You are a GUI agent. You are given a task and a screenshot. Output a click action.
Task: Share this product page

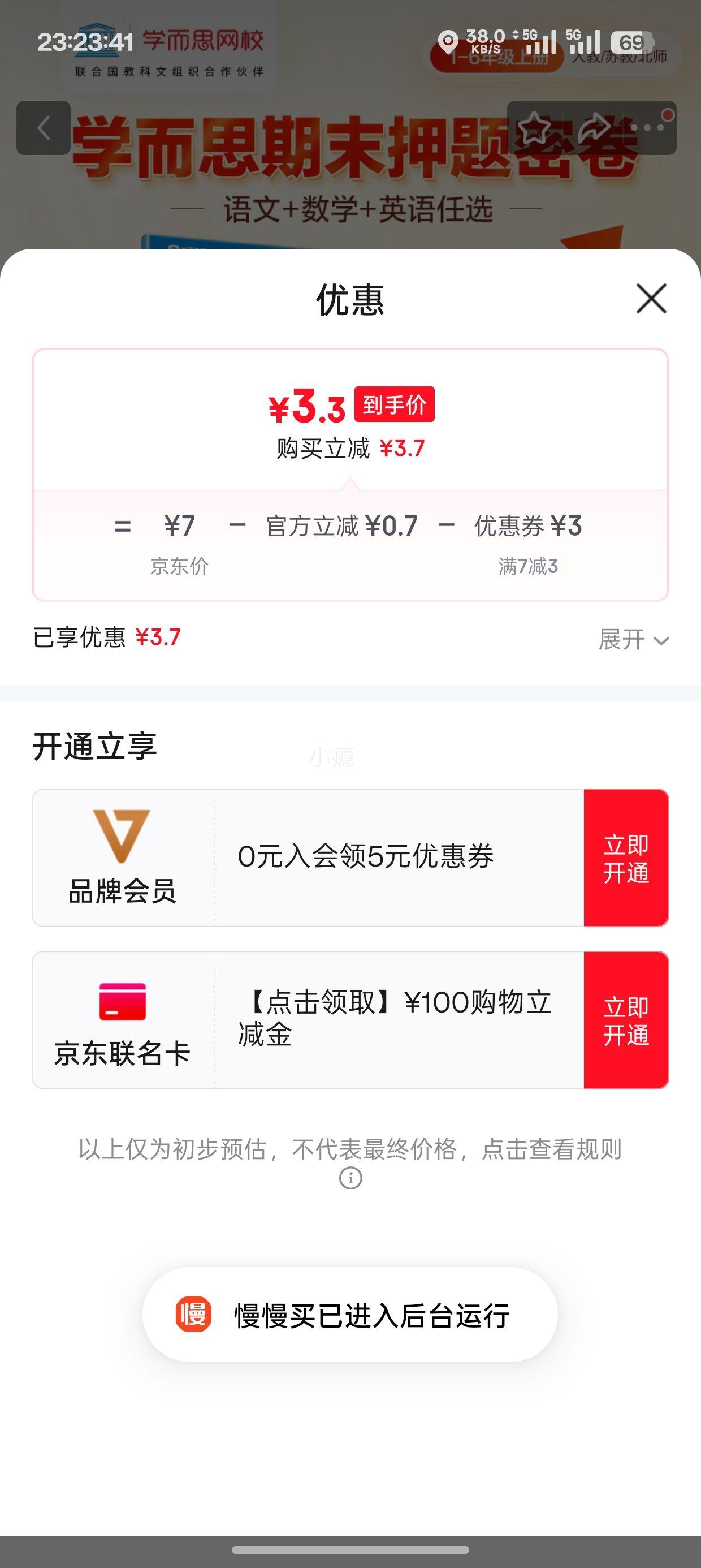[593, 128]
